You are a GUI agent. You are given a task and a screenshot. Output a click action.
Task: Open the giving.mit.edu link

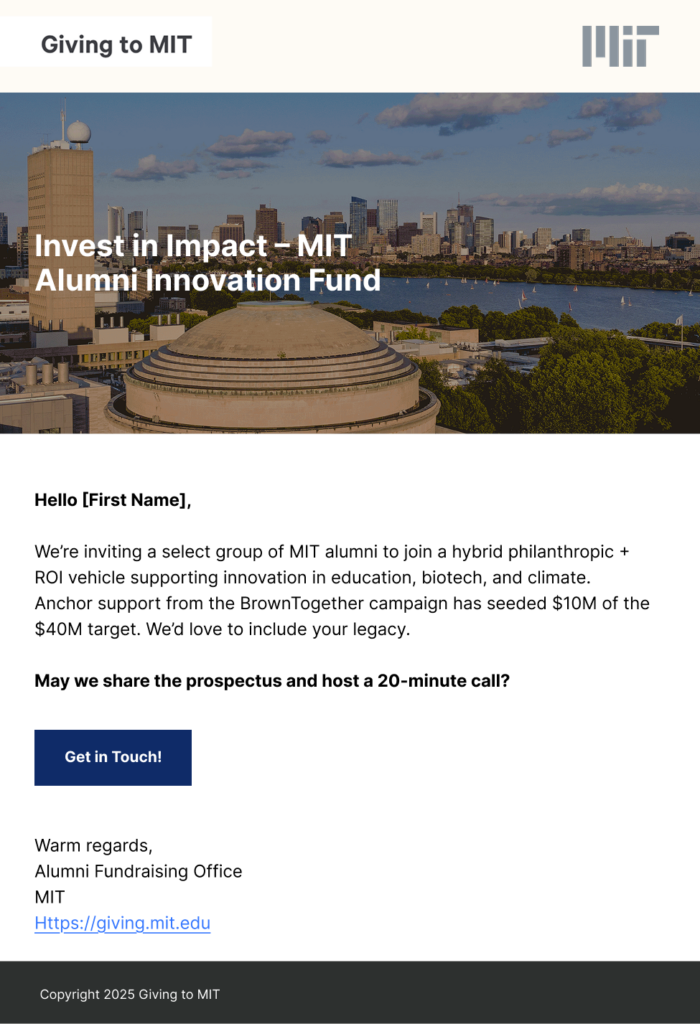click(123, 923)
